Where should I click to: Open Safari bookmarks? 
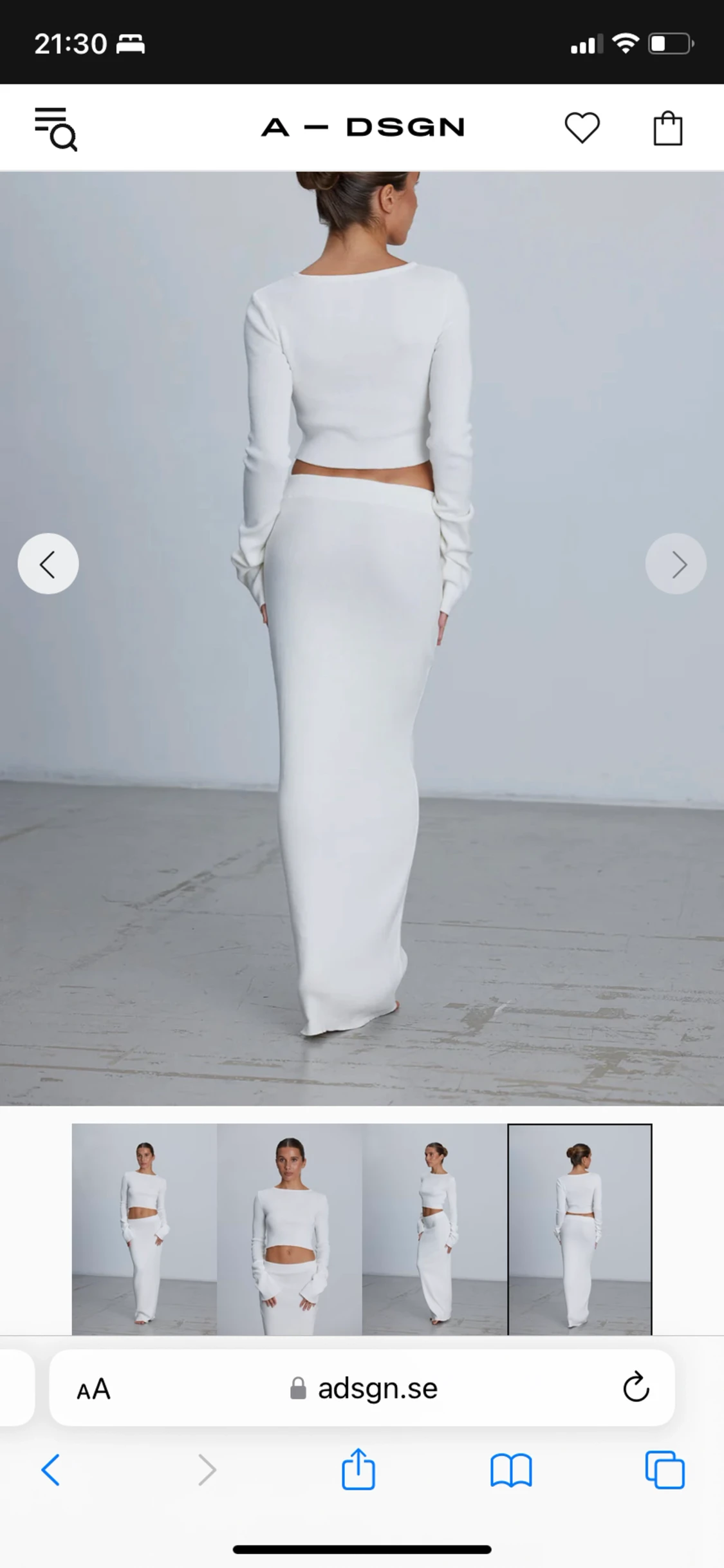pos(511,1470)
